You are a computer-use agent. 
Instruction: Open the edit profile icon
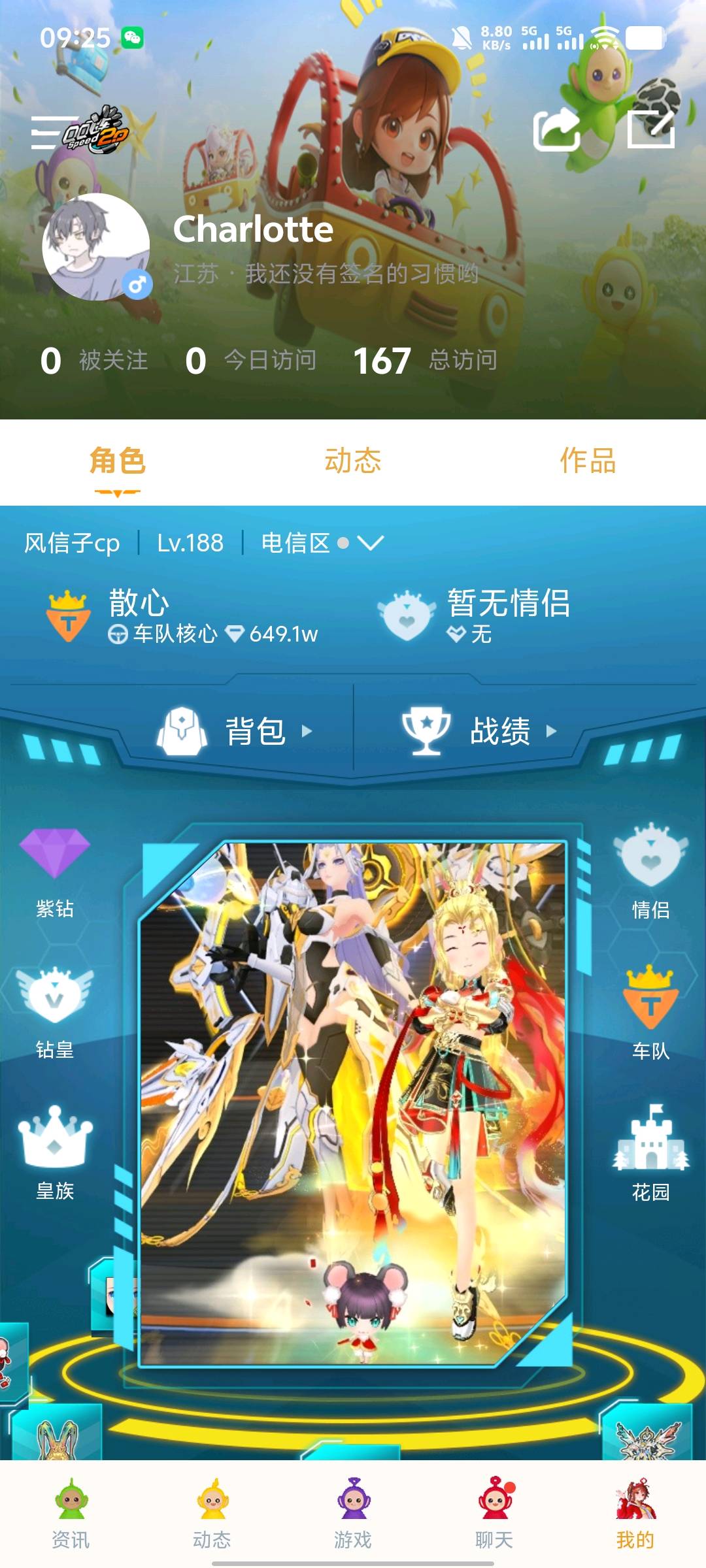click(x=651, y=129)
